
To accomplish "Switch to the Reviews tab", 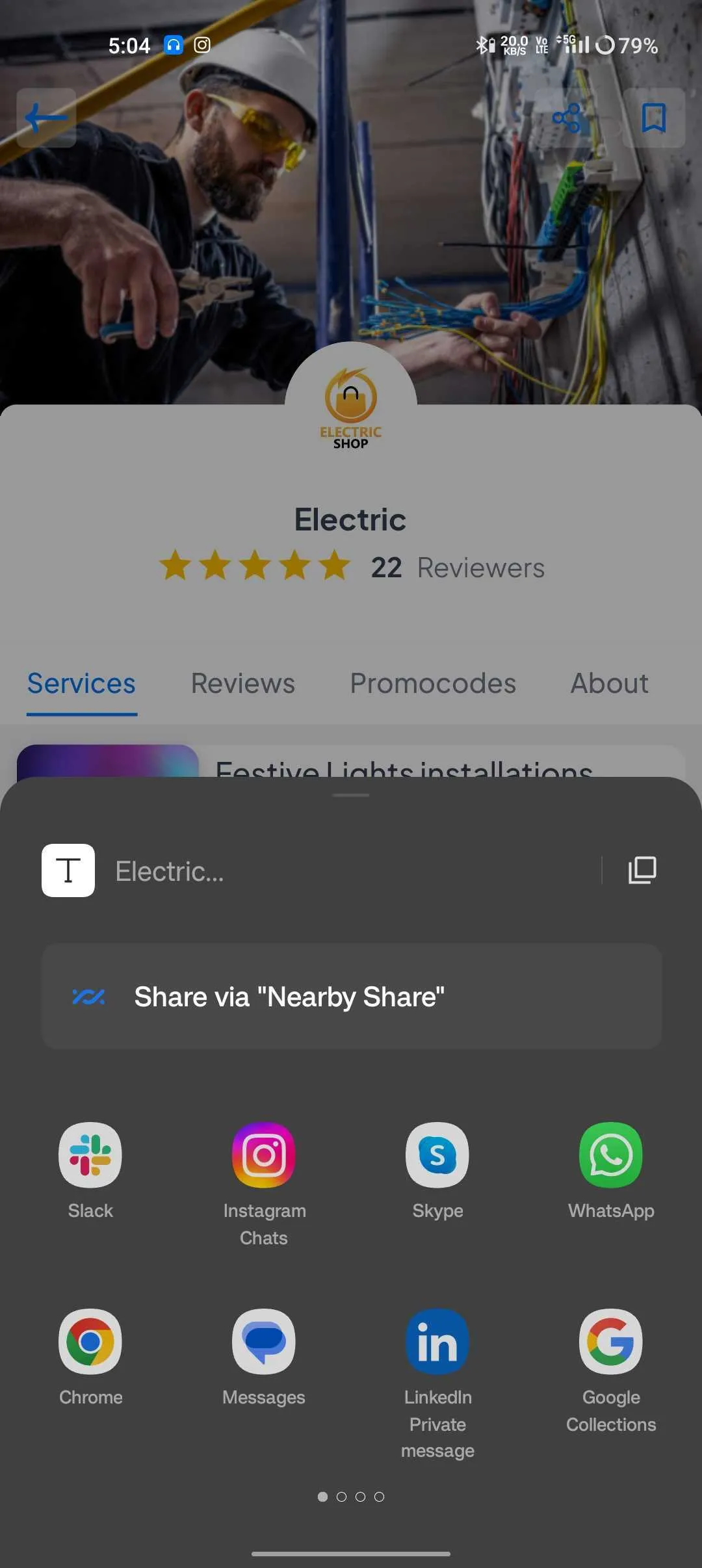I will pyautogui.click(x=243, y=683).
